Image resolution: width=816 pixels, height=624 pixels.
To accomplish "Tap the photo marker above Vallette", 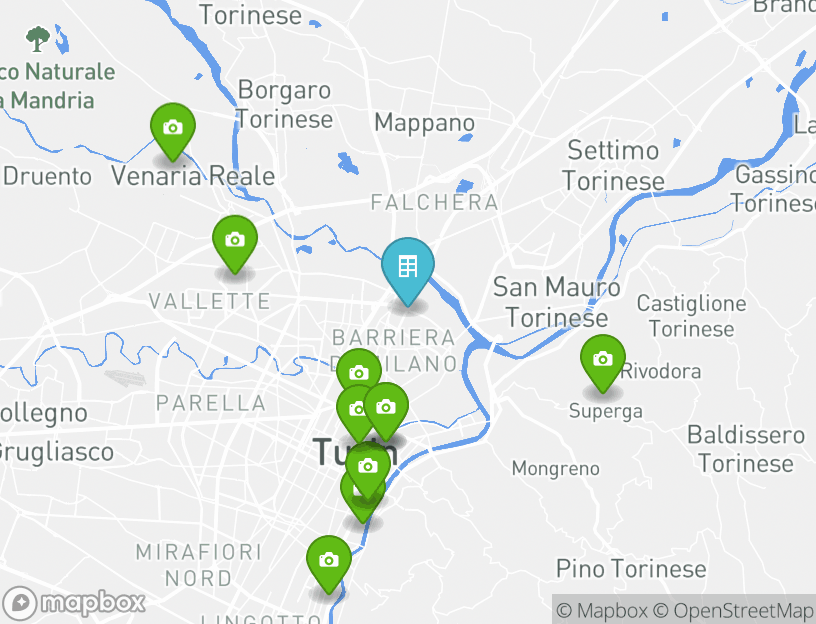I will click(235, 241).
